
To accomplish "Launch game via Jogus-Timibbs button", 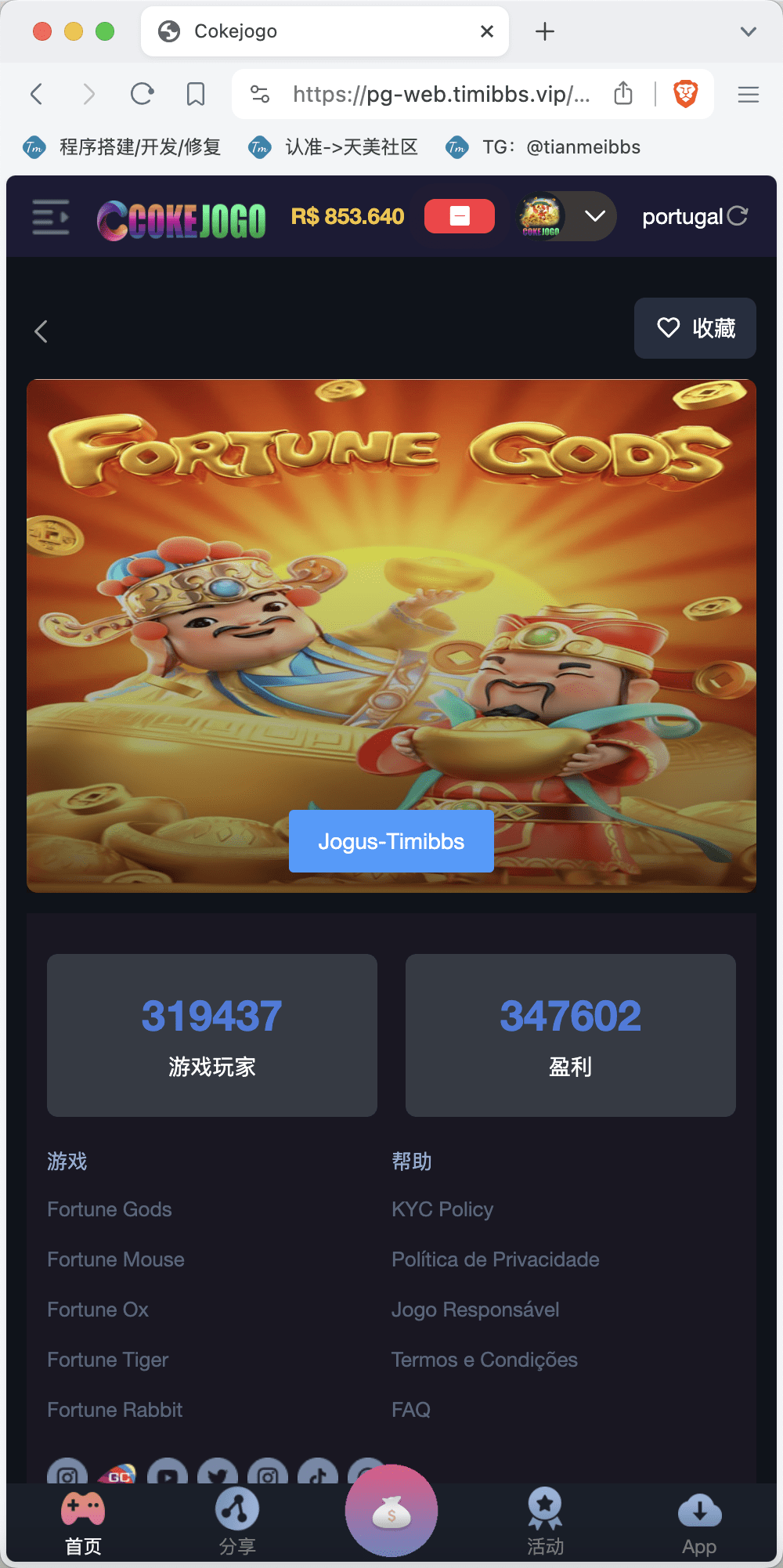I will 391,841.
